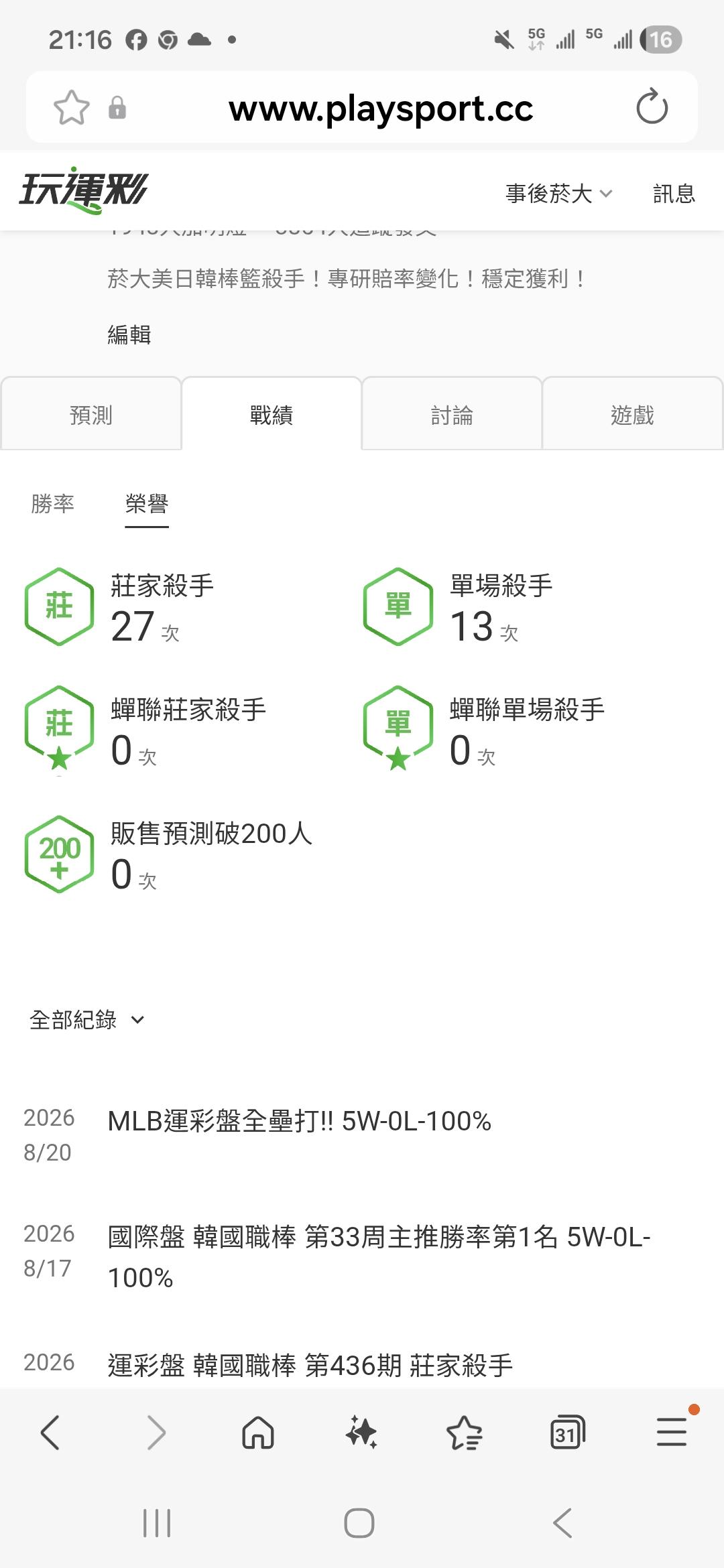Screen dimensions: 724x1568
Task: Go to the 討論 tab
Action: pyautogui.click(x=452, y=414)
